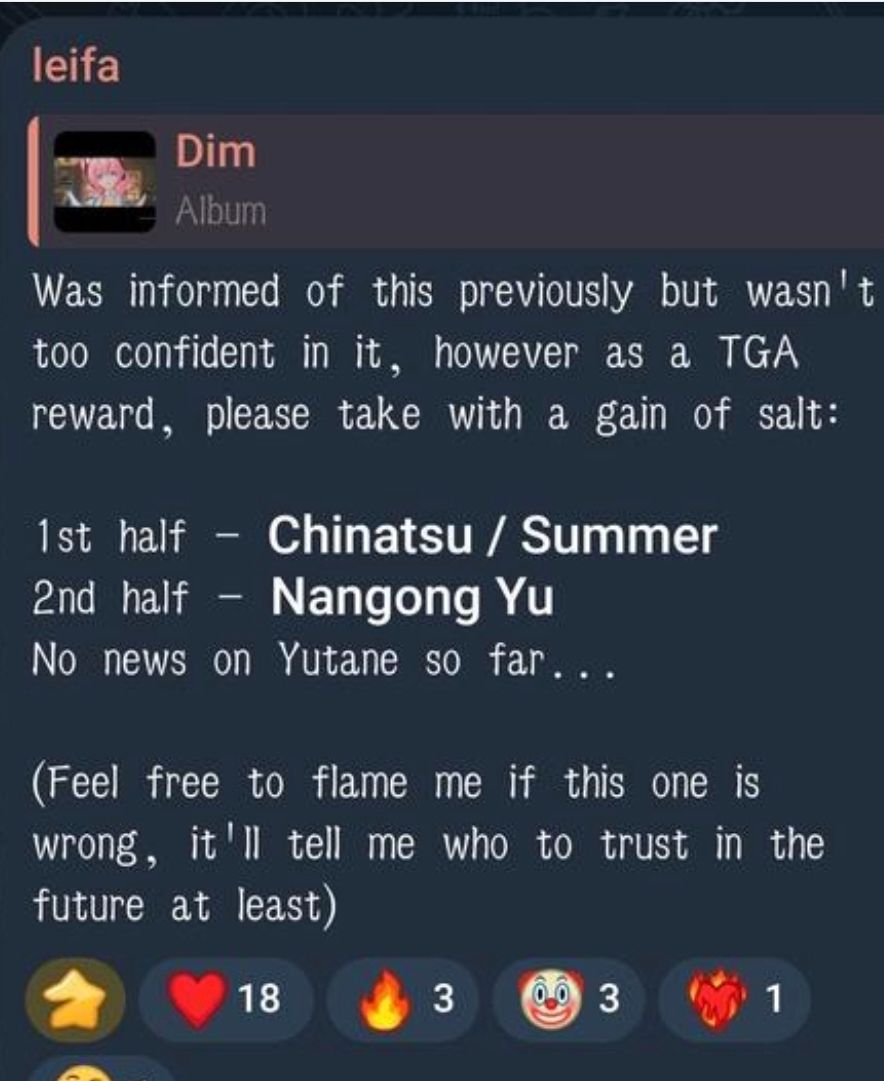React with the heart on fire emoji
The height and width of the screenshot is (1081, 884).
733,999
